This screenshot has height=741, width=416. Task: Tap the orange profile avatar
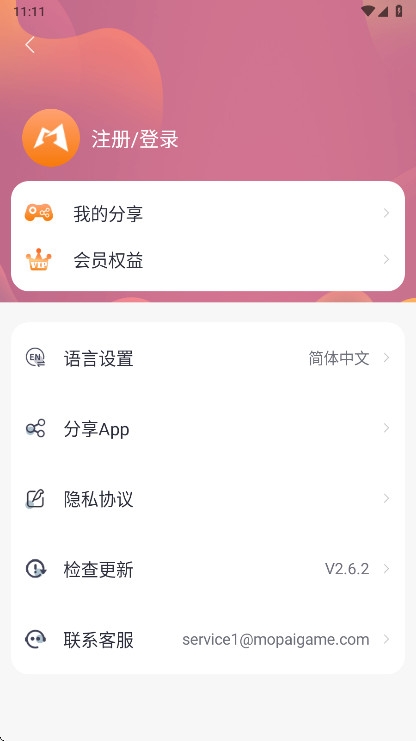pos(51,138)
